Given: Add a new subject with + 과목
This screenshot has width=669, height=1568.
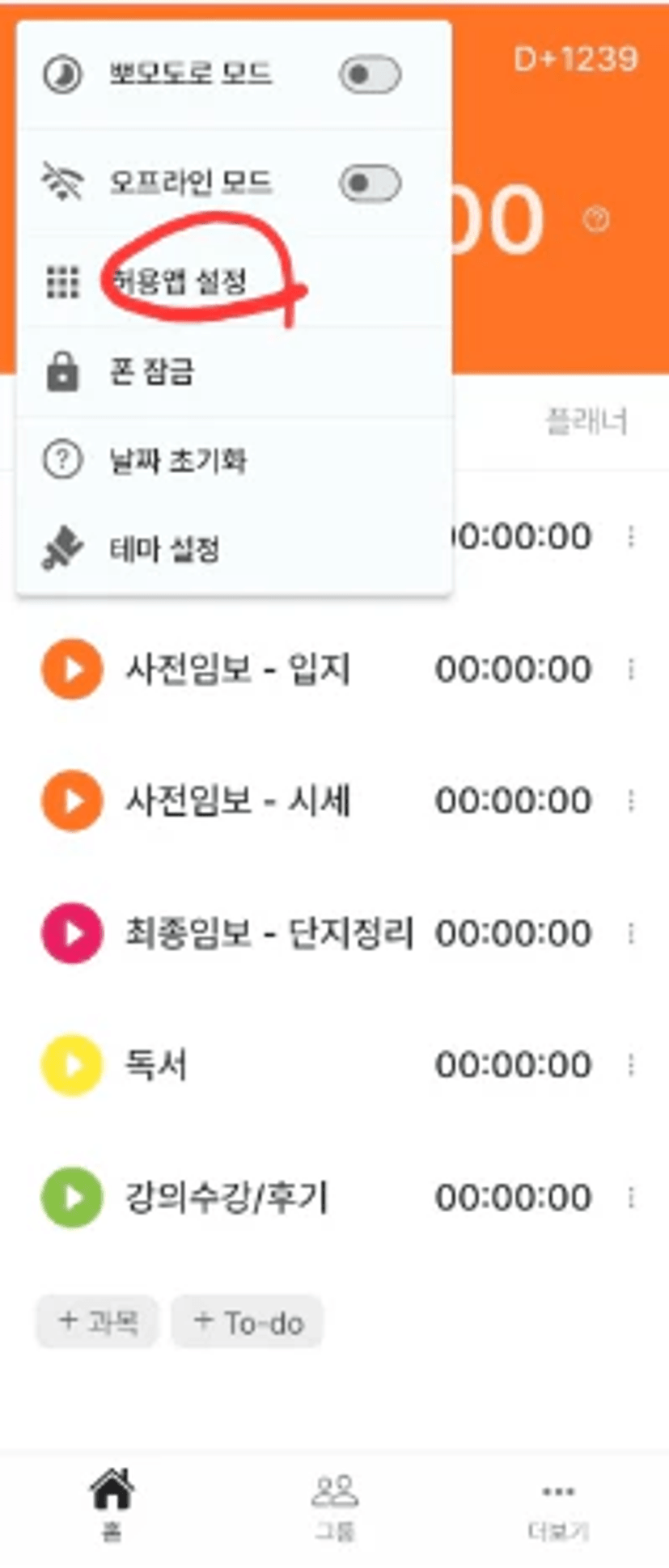Looking at the screenshot, I should click(98, 1322).
